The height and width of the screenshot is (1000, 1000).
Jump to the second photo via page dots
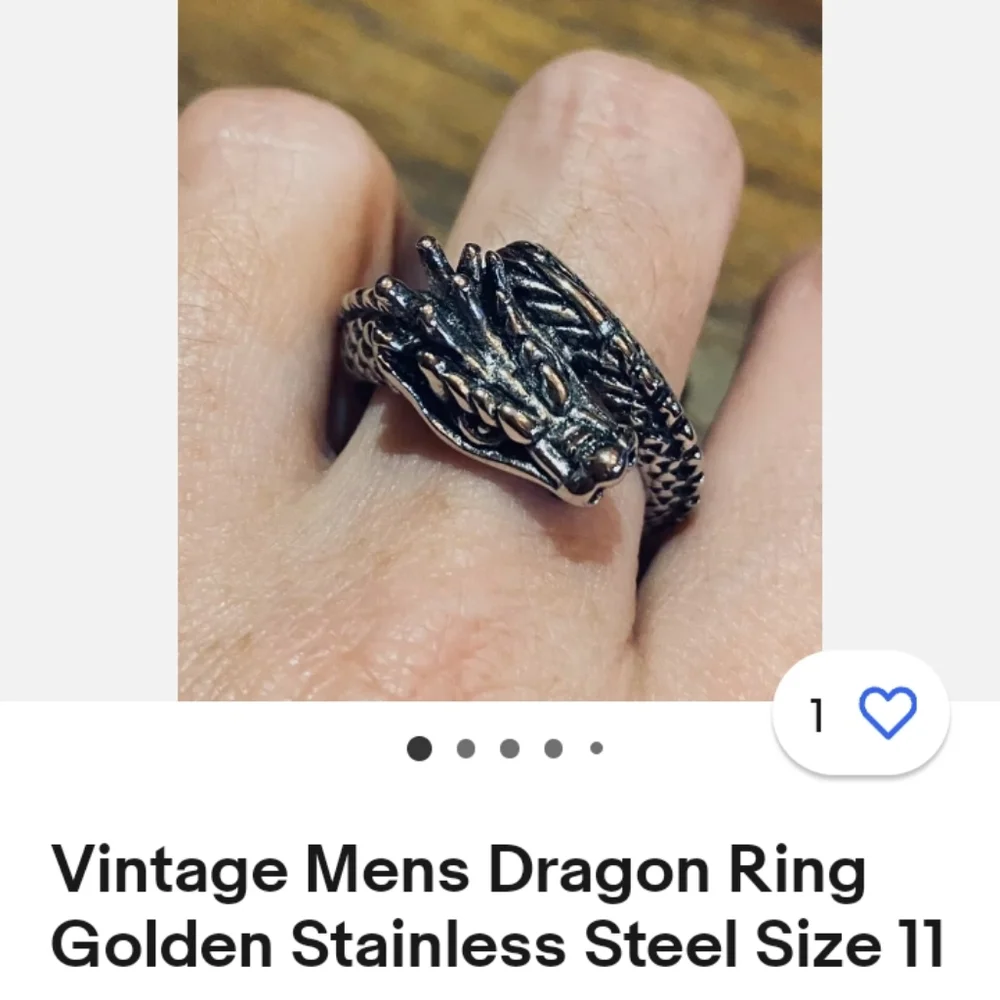point(466,748)
